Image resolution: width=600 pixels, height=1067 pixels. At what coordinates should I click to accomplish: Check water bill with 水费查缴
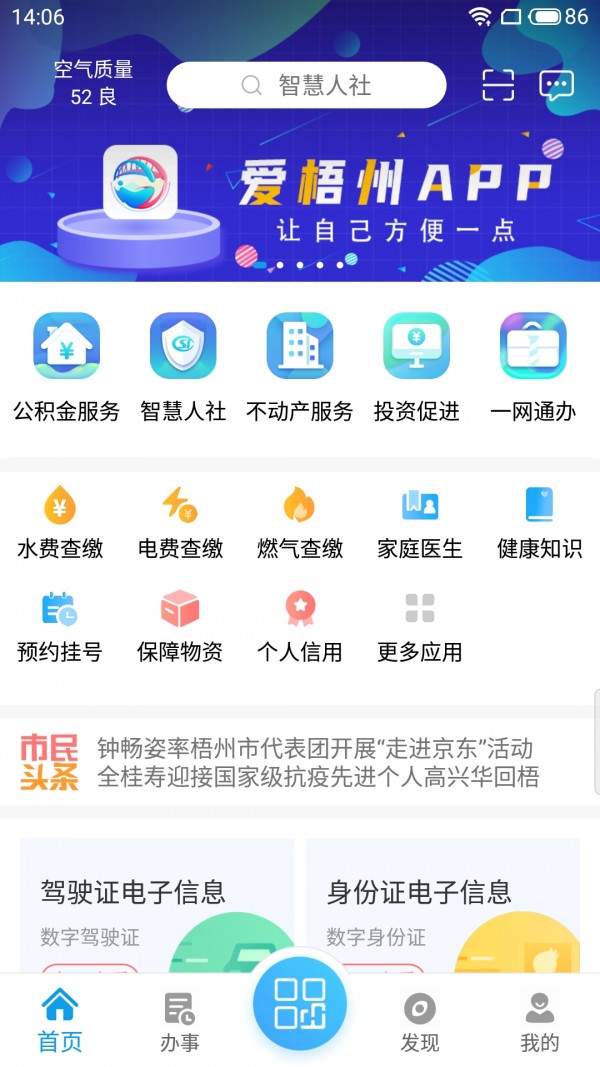[x=60, y=522]
